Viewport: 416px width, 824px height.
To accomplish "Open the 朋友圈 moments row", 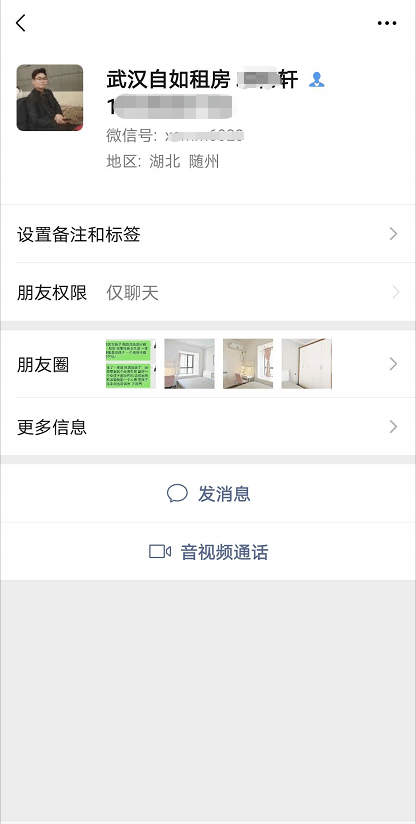I will click(208, 364).
